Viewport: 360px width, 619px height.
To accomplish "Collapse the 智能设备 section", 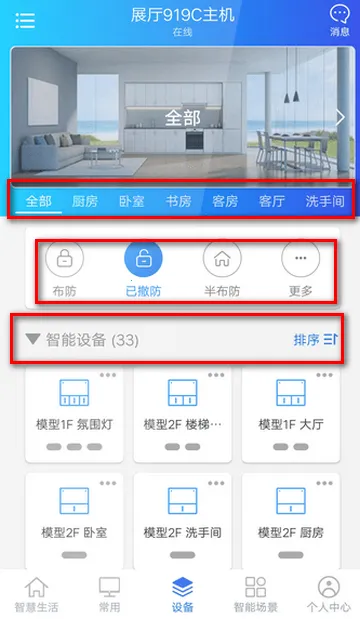I will 82,340.
